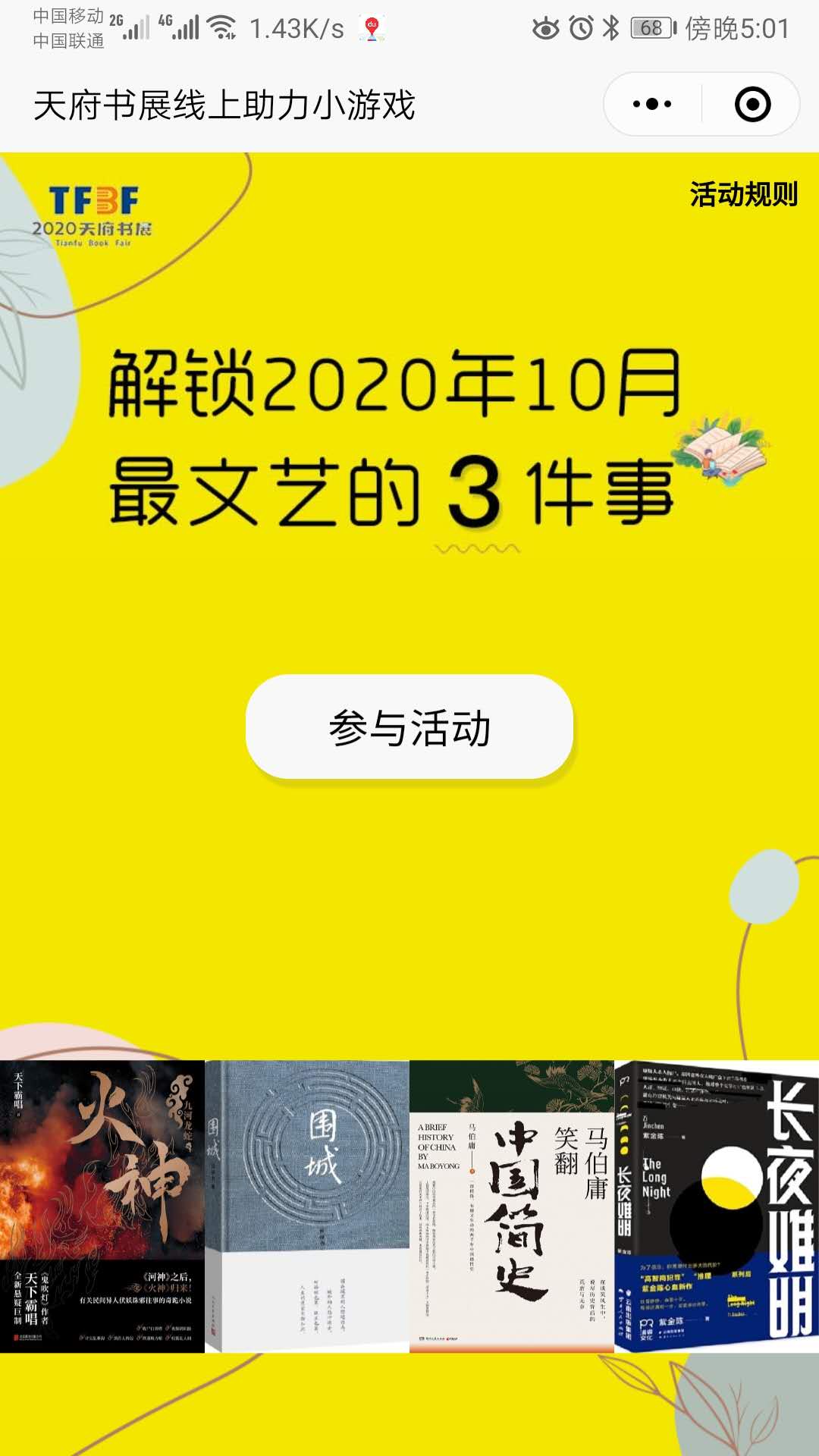
Task: Open 活动规则 rules
Action: [743, 195]
